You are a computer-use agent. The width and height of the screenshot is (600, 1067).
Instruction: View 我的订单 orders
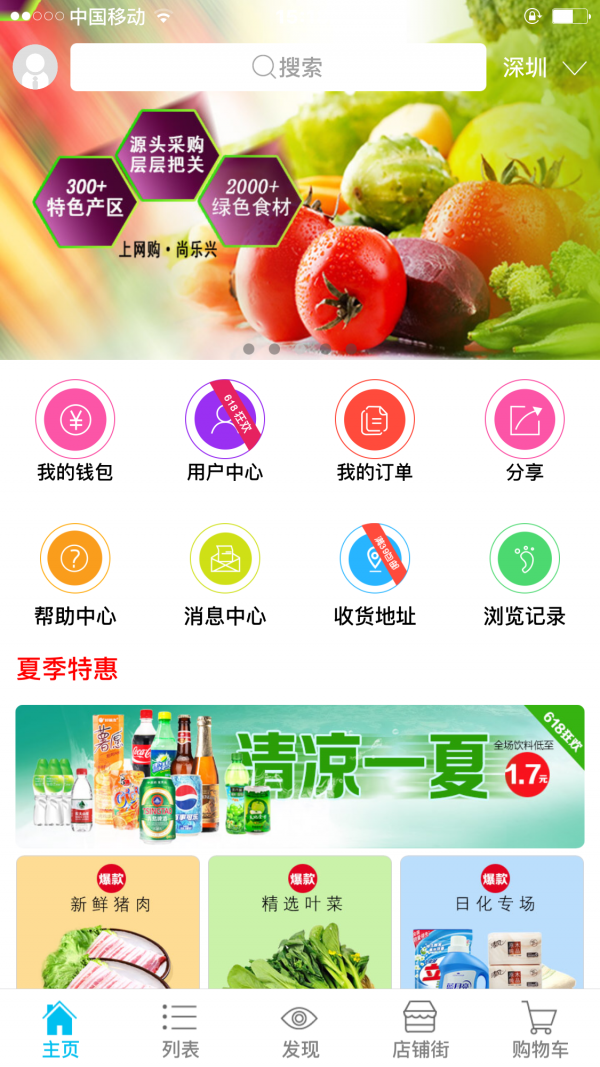[375, 420]
